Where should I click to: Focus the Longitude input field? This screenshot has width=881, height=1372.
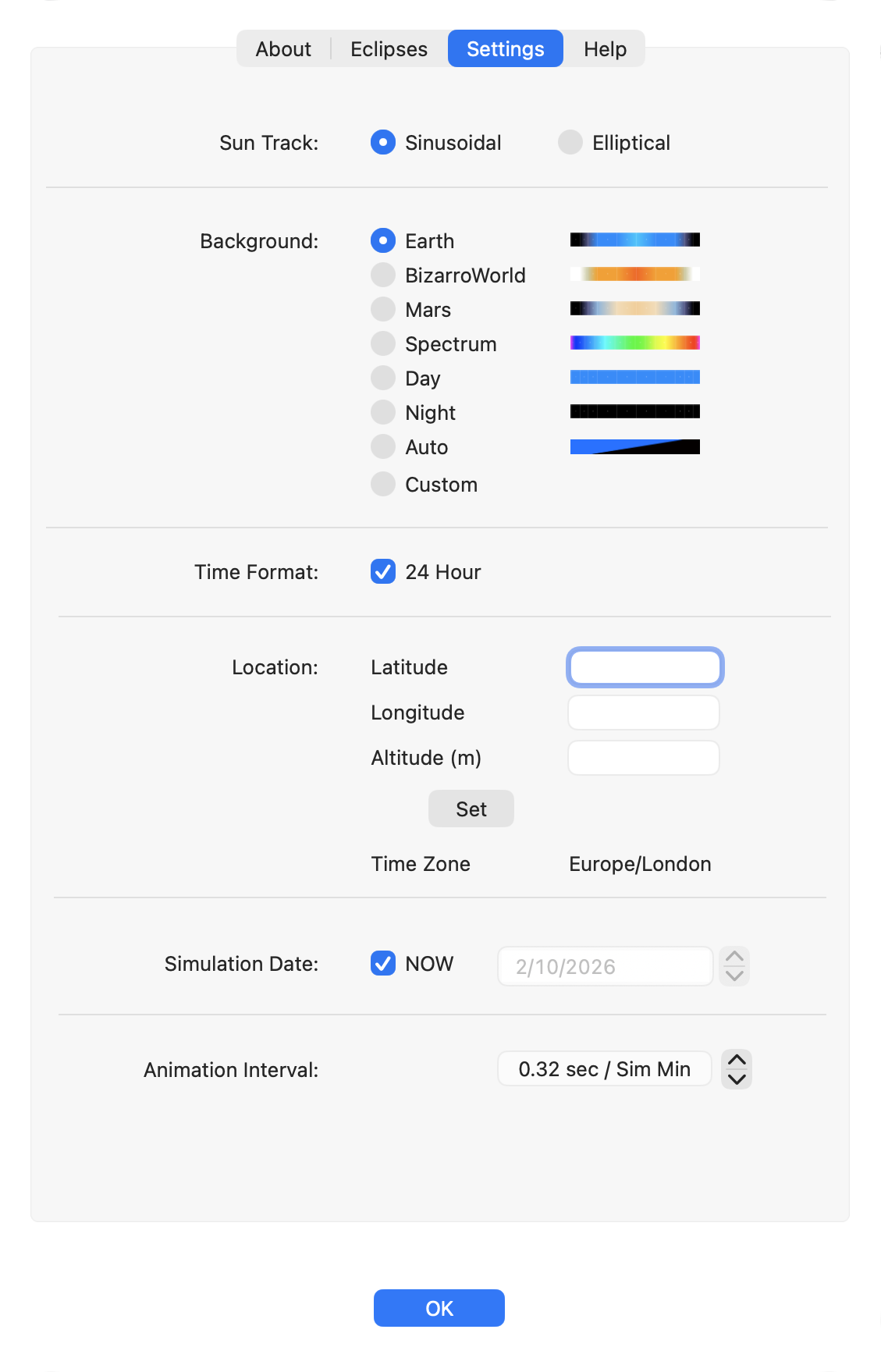coord(643,713)
